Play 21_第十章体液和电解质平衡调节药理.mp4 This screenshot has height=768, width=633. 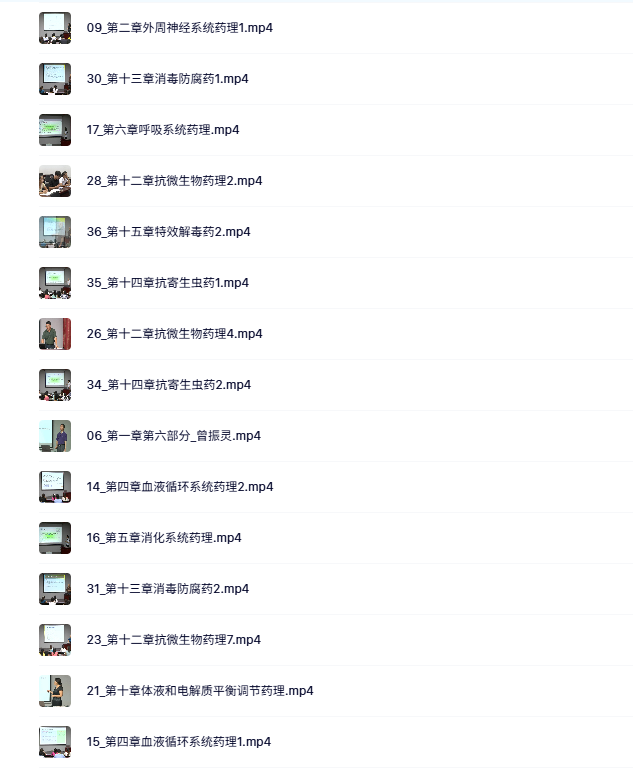[200, 691]
